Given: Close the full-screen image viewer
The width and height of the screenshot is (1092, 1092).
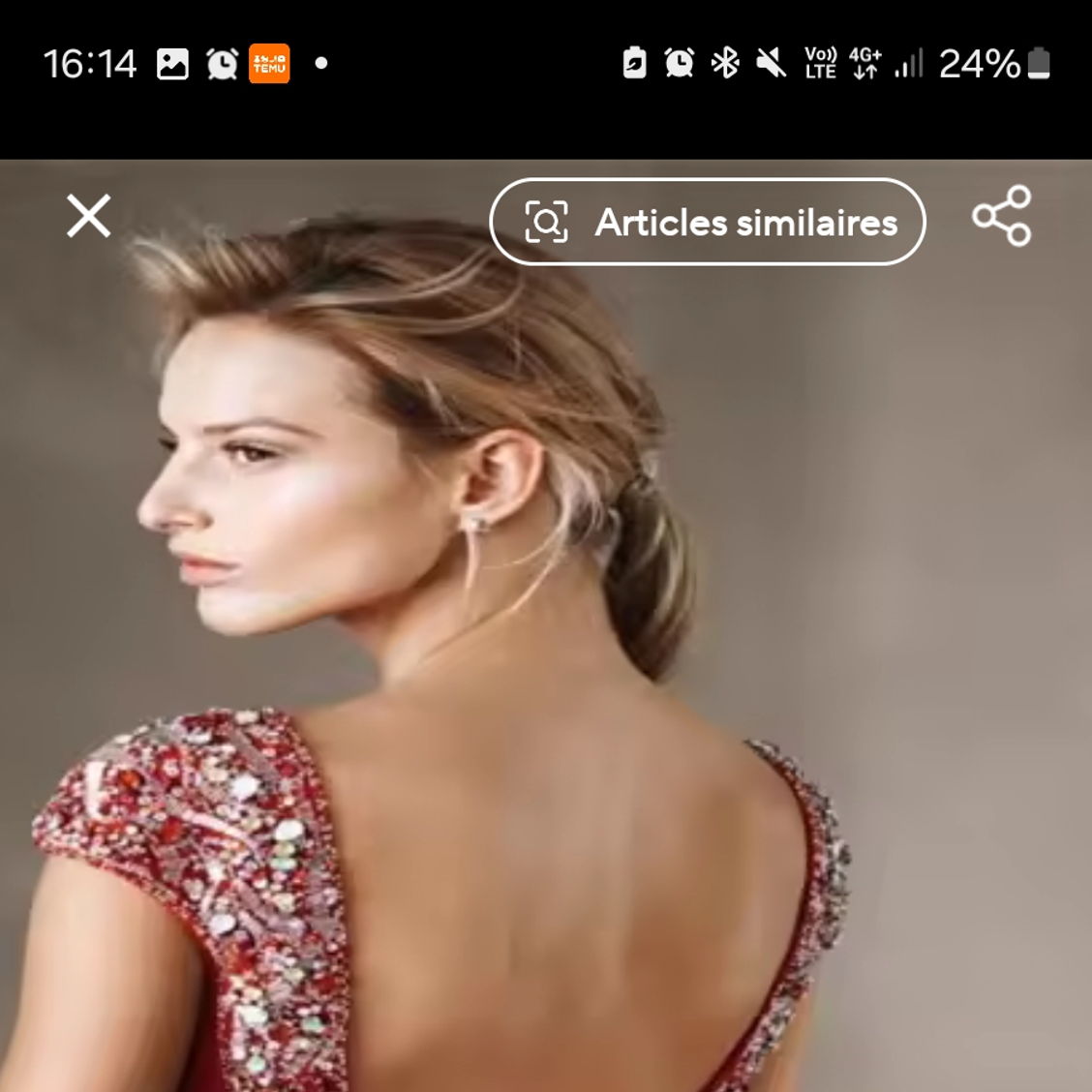Looking at the screenshot, I should pyautogui.click(x=88, y=216).
